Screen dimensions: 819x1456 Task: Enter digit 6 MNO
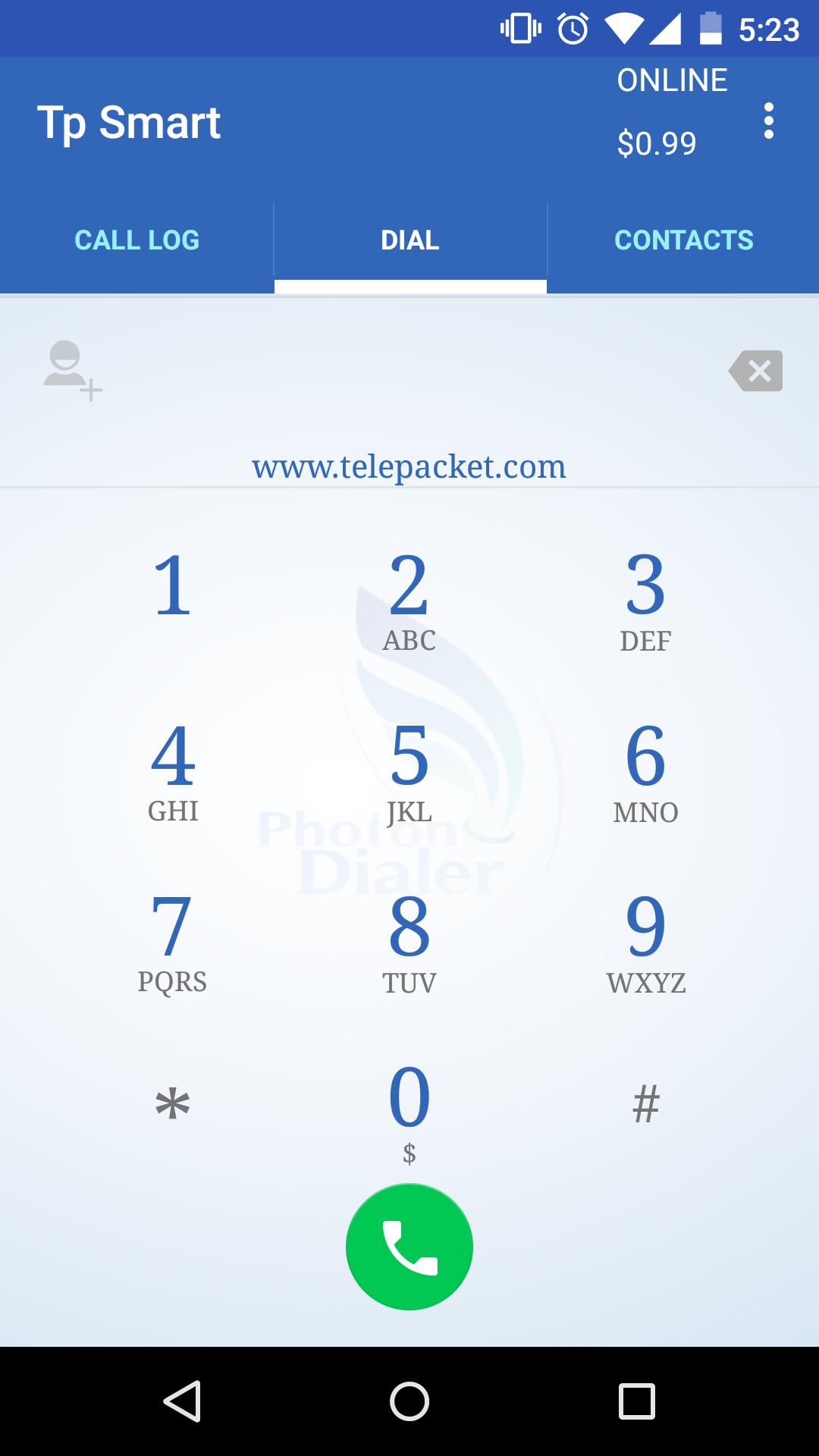645,770
